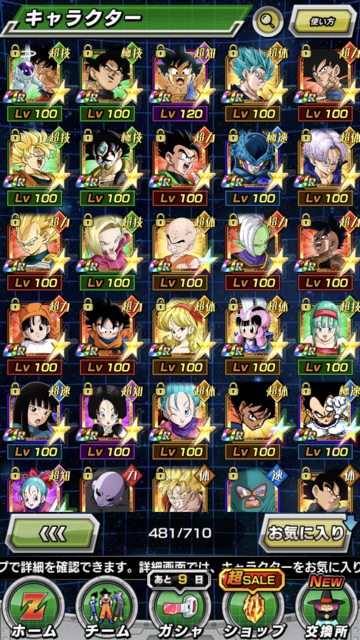Select the blue-haired Vegito character card
The height and width of the screenshot is (640, 360).
coord(252,82)
